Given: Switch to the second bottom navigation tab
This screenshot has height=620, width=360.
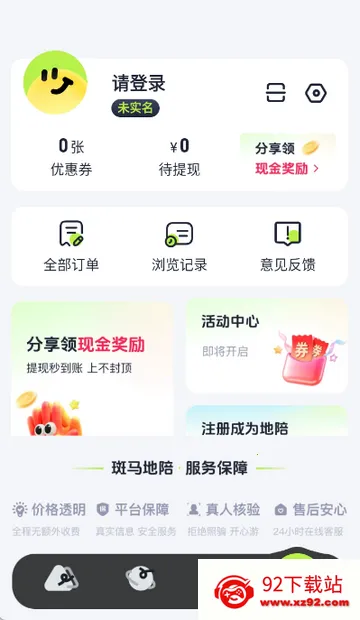Looking at the screenshot, I should click(x=141, y=579).
